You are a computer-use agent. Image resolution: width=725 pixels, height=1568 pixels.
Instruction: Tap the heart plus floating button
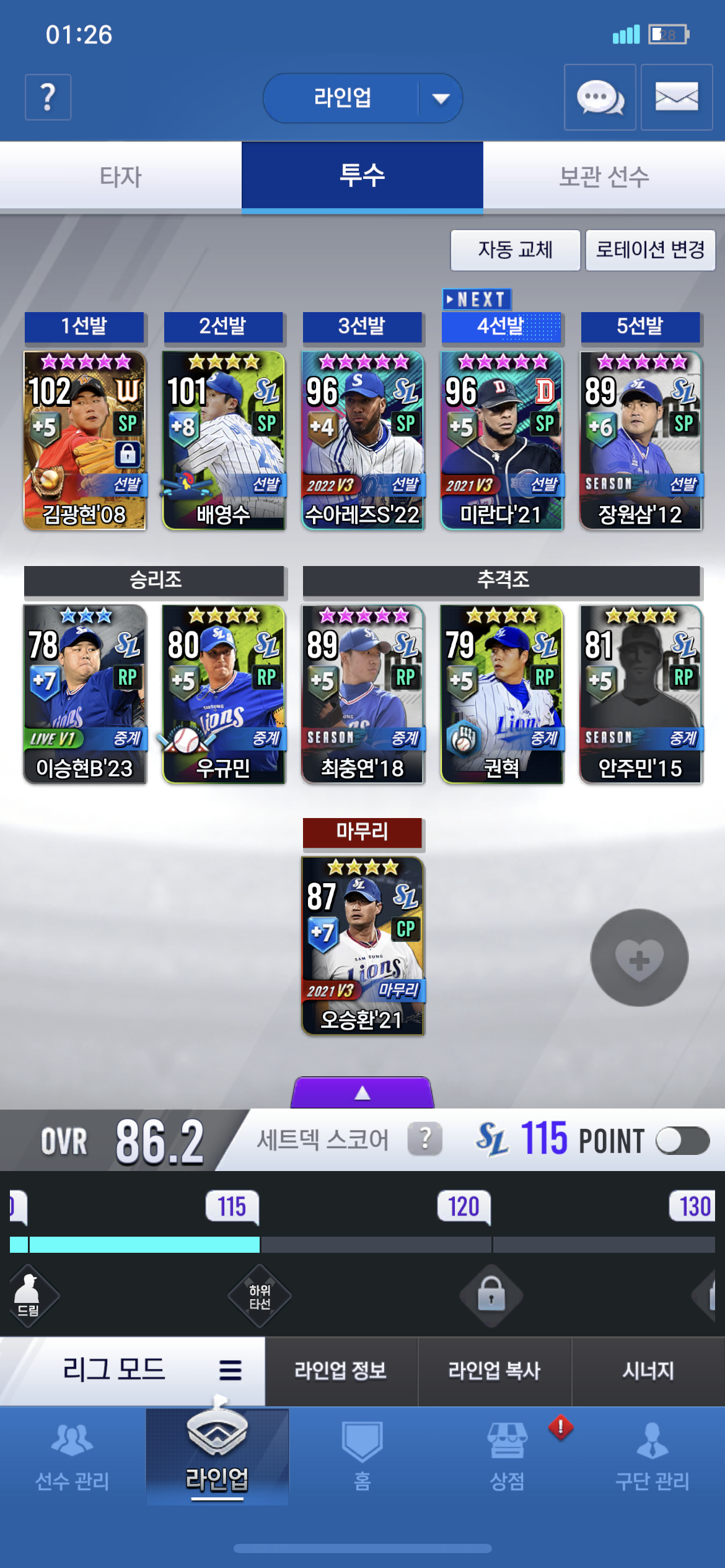[x=639, y=957]
